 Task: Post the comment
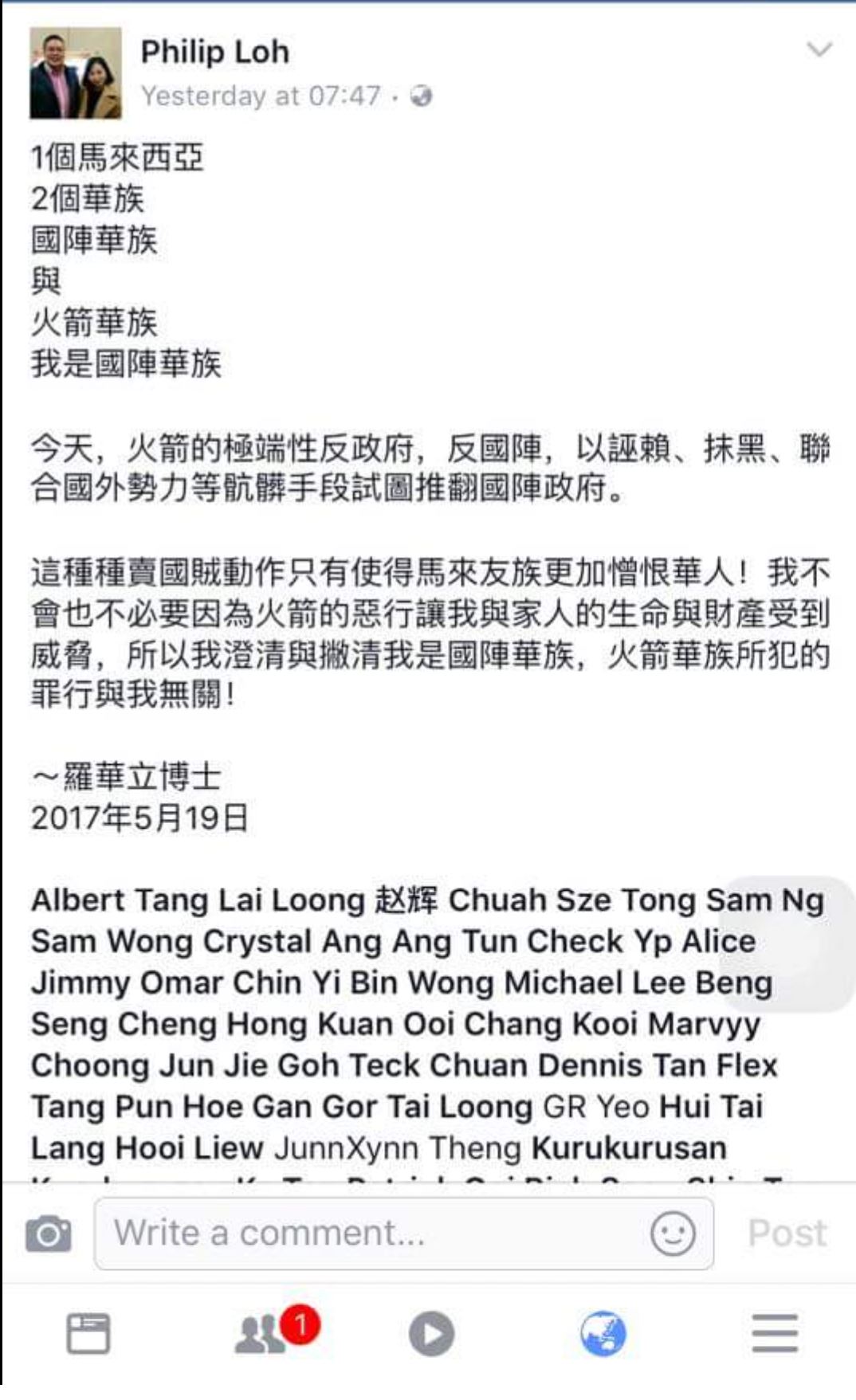(787, 1233)
